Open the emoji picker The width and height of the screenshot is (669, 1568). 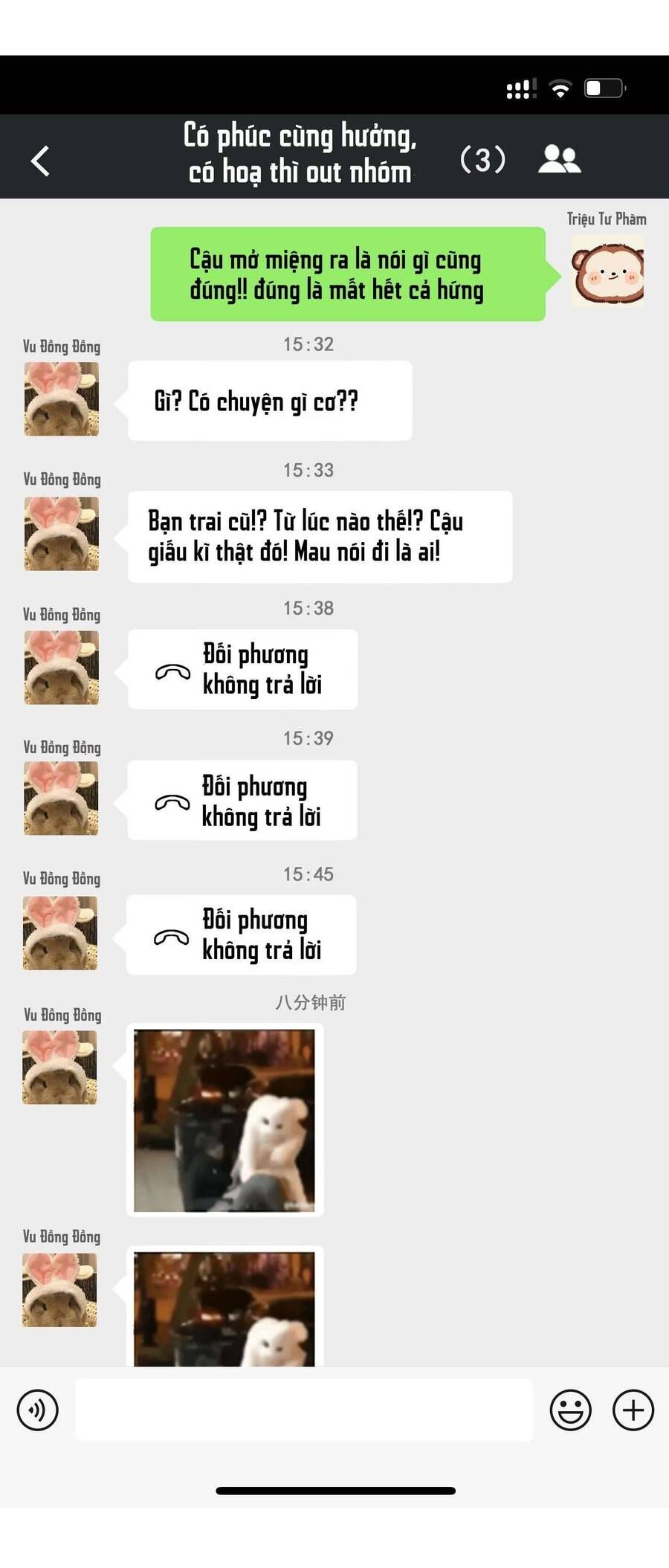pyautogui.click(x=570, y=1410)
